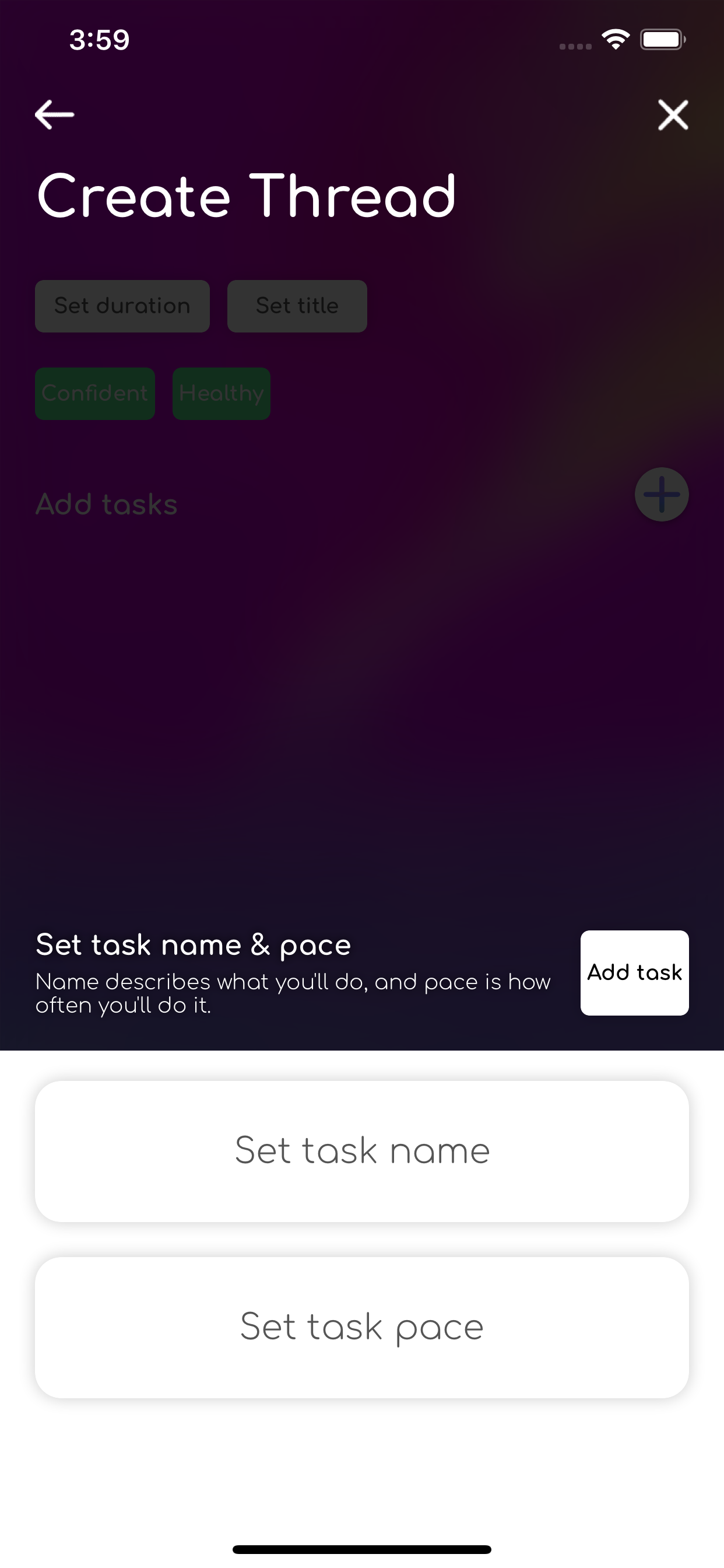Tap the Set title chip
The height and width of the screenshot is (1568, 724).
tap(297, 306)
